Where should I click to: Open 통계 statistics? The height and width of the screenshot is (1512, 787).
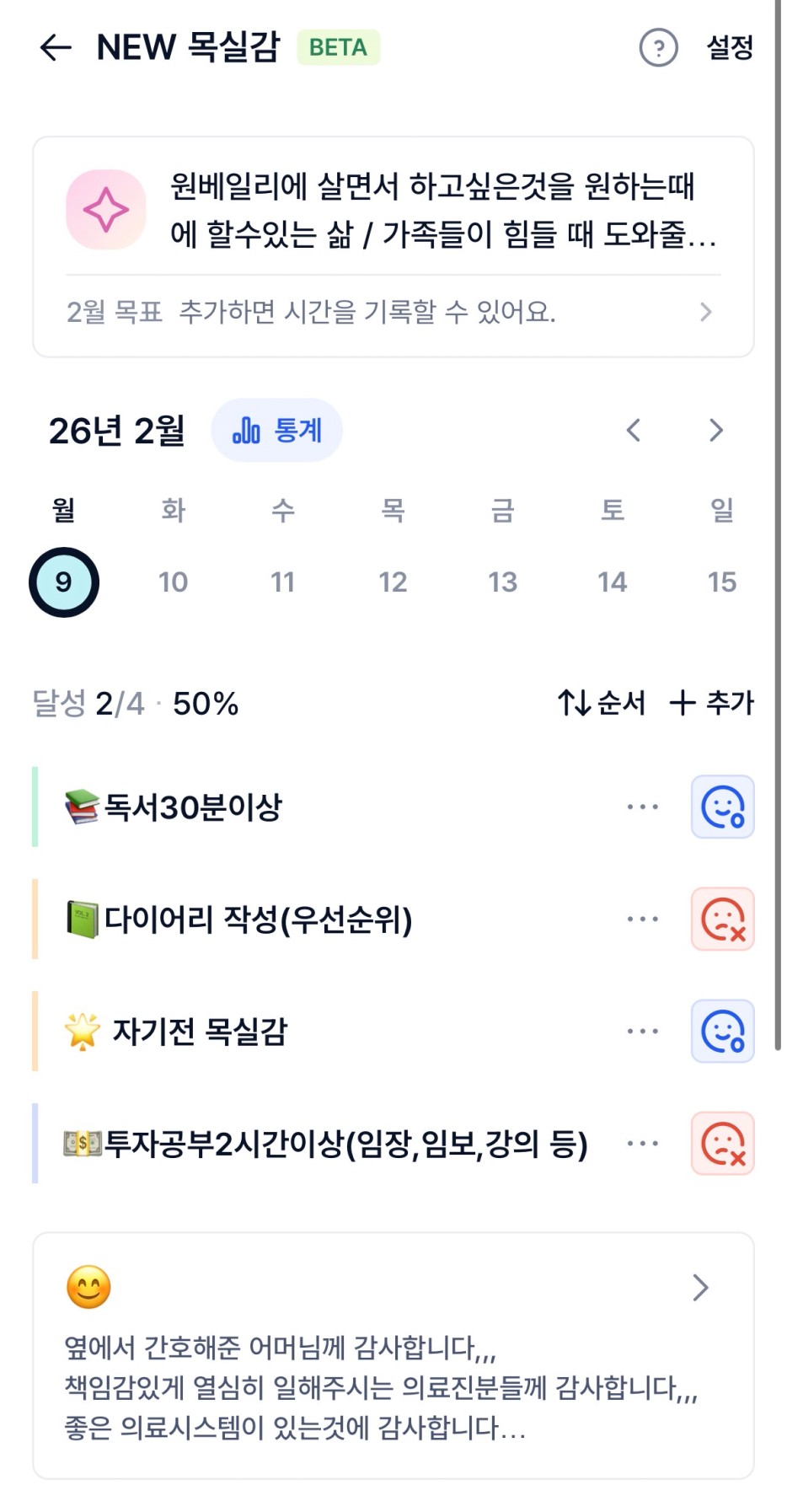click(x=276, y=431)
